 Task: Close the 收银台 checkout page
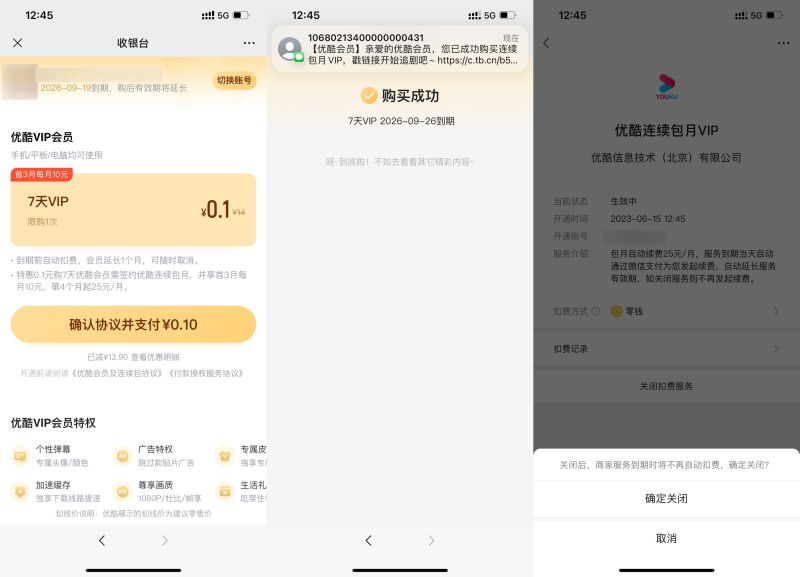[17, 43]
